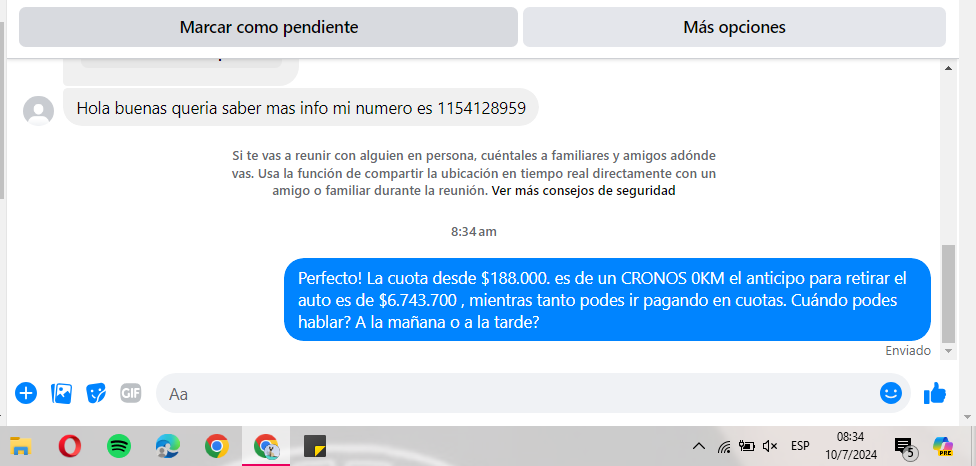
Task: Choose a sticker to send
Action: coord(96,393)
